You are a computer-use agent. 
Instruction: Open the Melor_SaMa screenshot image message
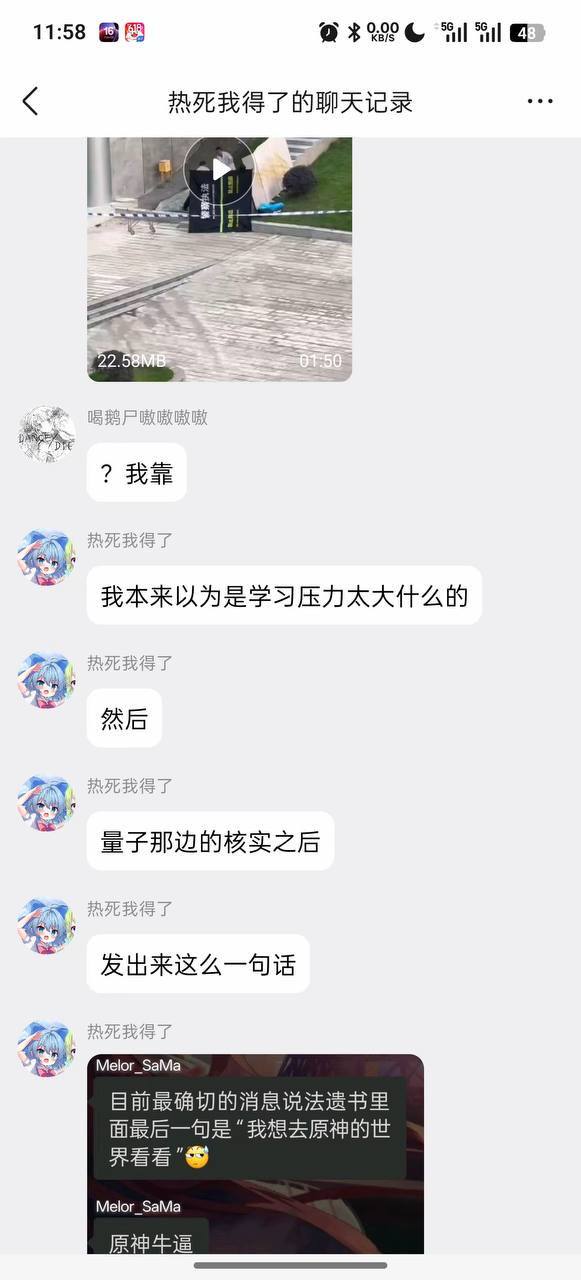255,1154
